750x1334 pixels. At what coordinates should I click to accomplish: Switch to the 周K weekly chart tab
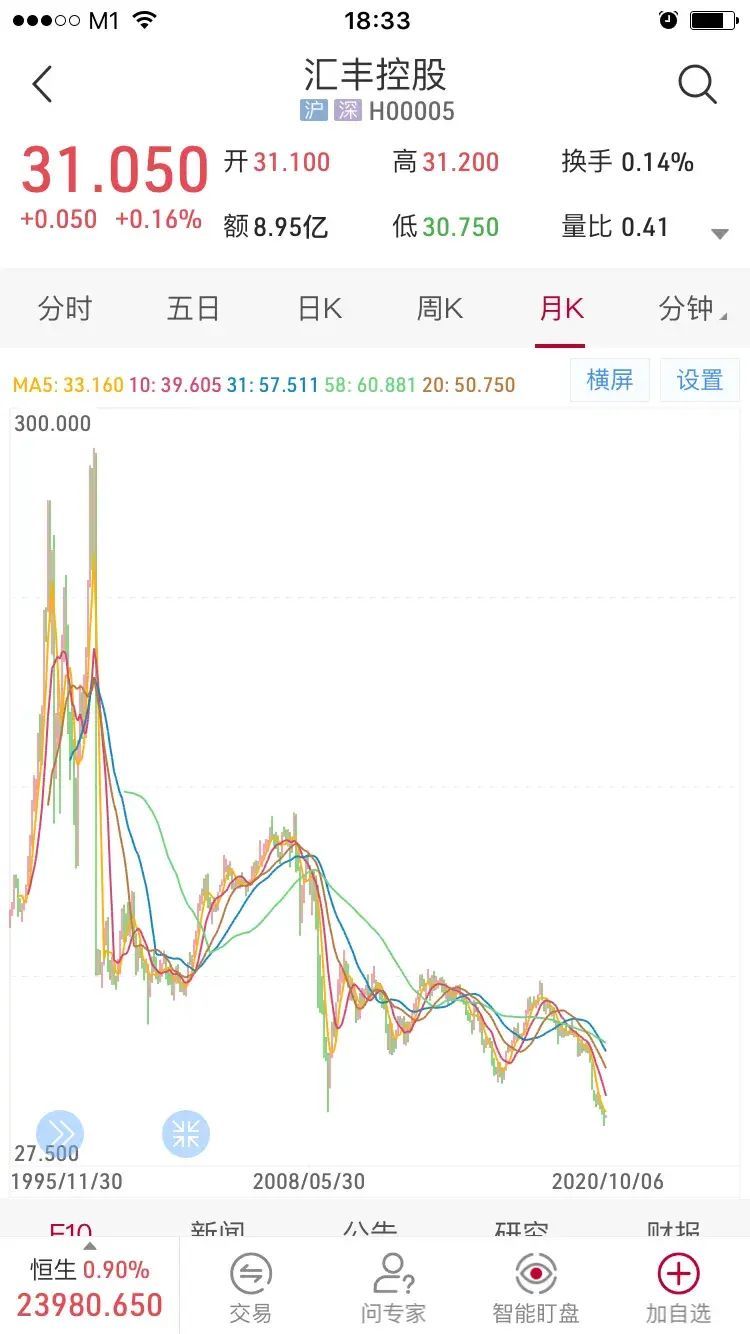click(x=438, y=309)
